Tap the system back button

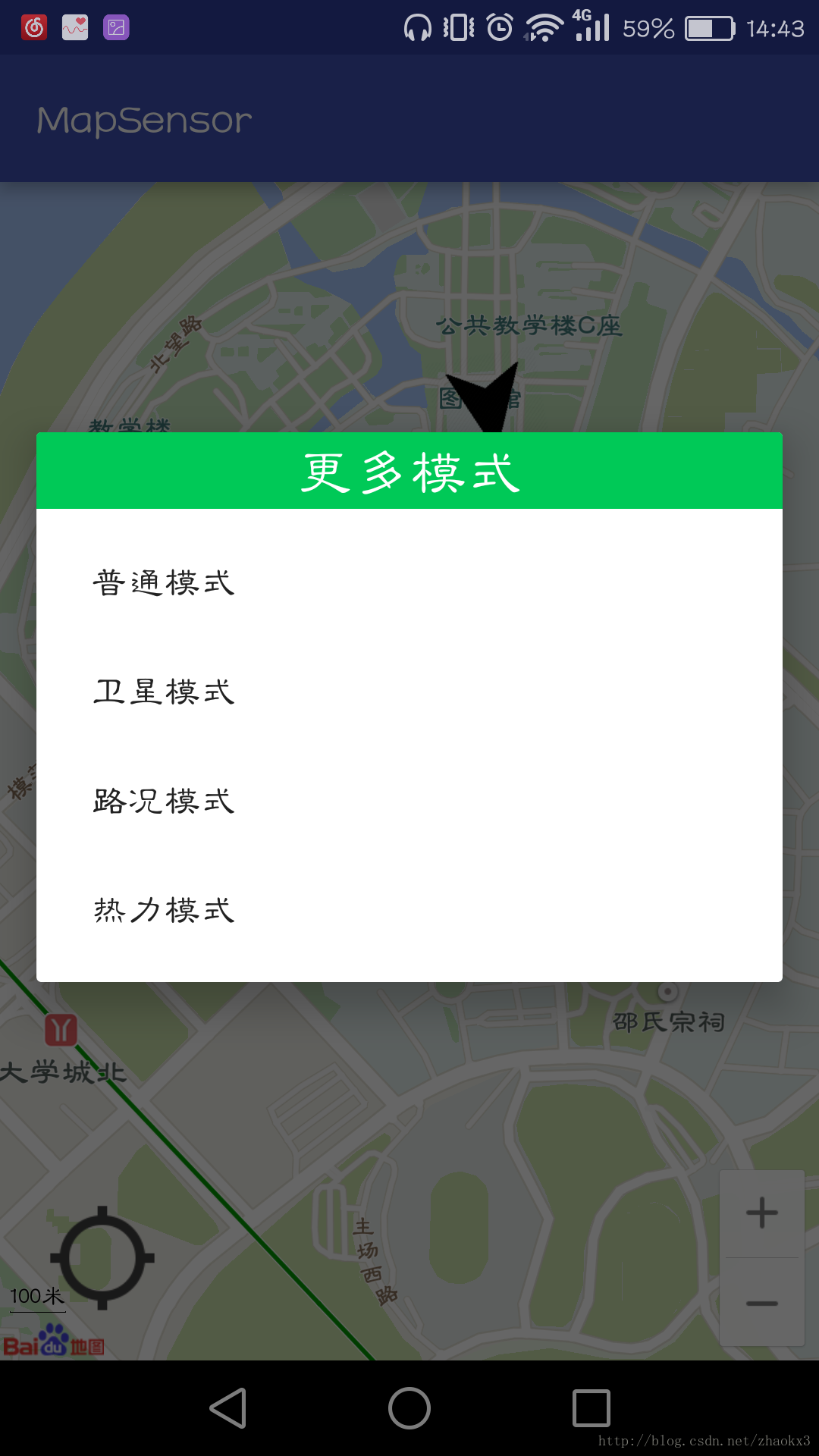[x=228, y=1408]
